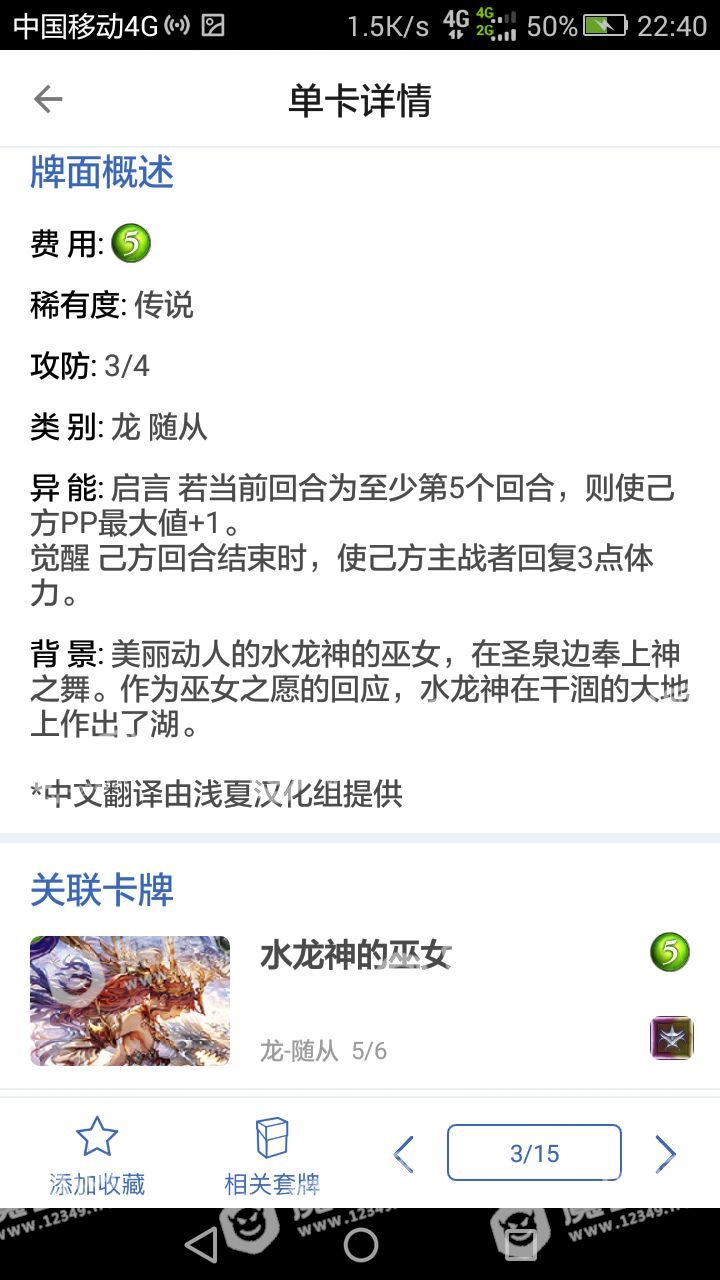
Task: Tap the system back button
Action: [x=201, y=1244]
